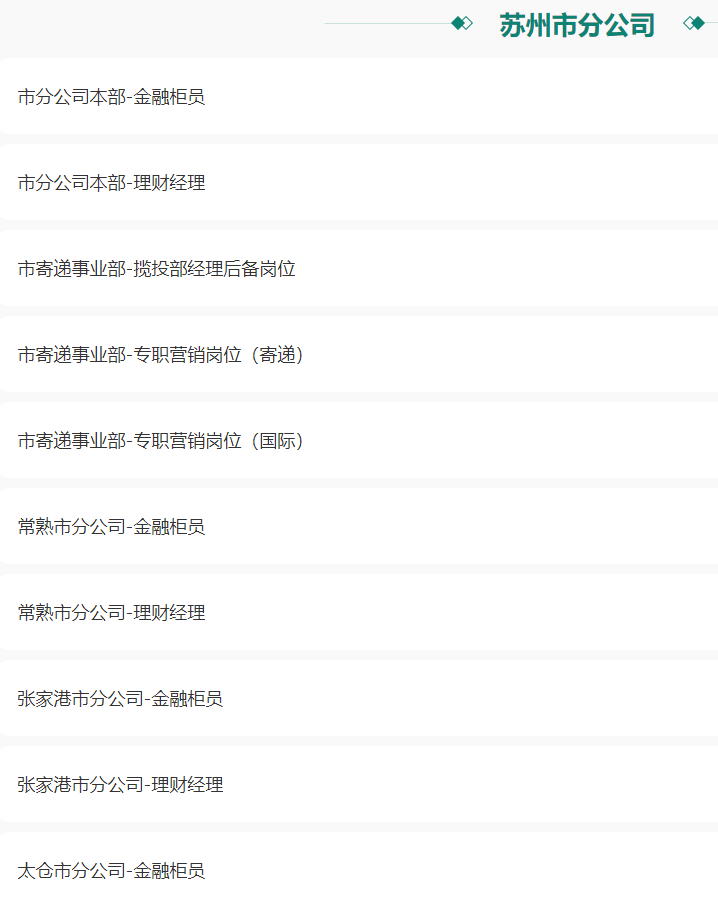
Task: View 常熟市分公司-理财经理 listing
Action: (112, 613)
